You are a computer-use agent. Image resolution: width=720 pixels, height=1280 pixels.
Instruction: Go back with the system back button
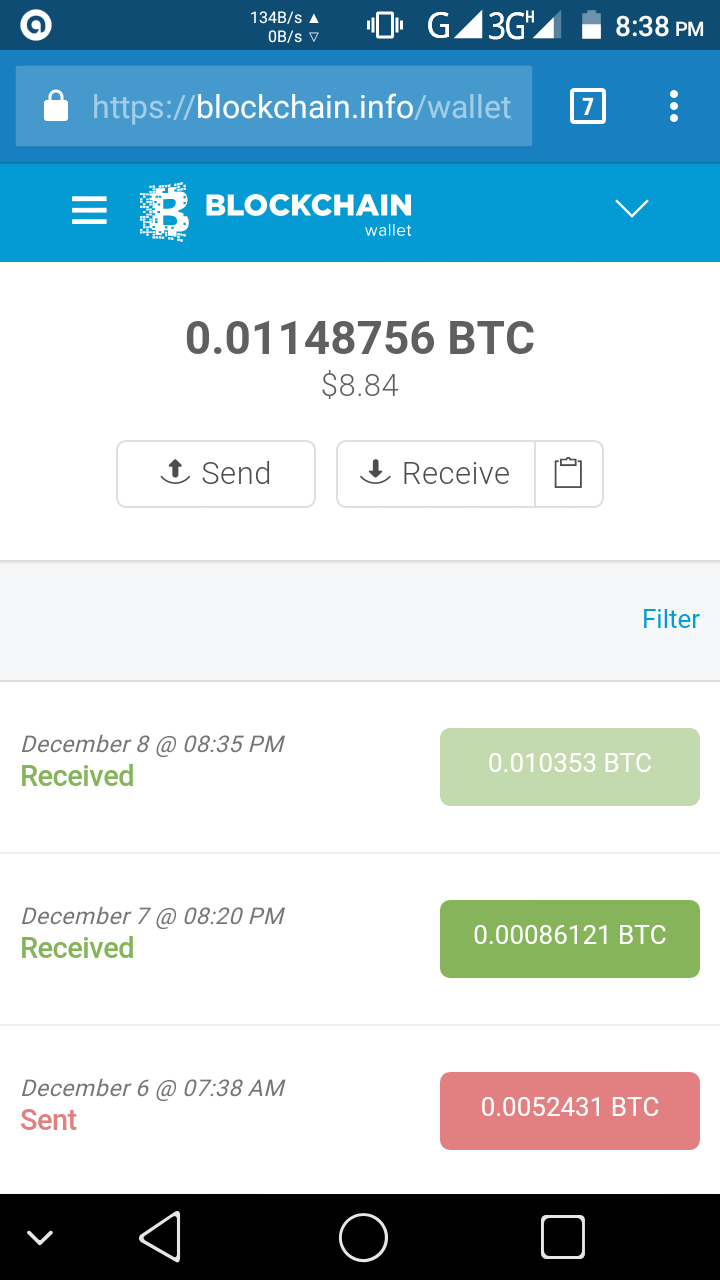point(160,1237)
